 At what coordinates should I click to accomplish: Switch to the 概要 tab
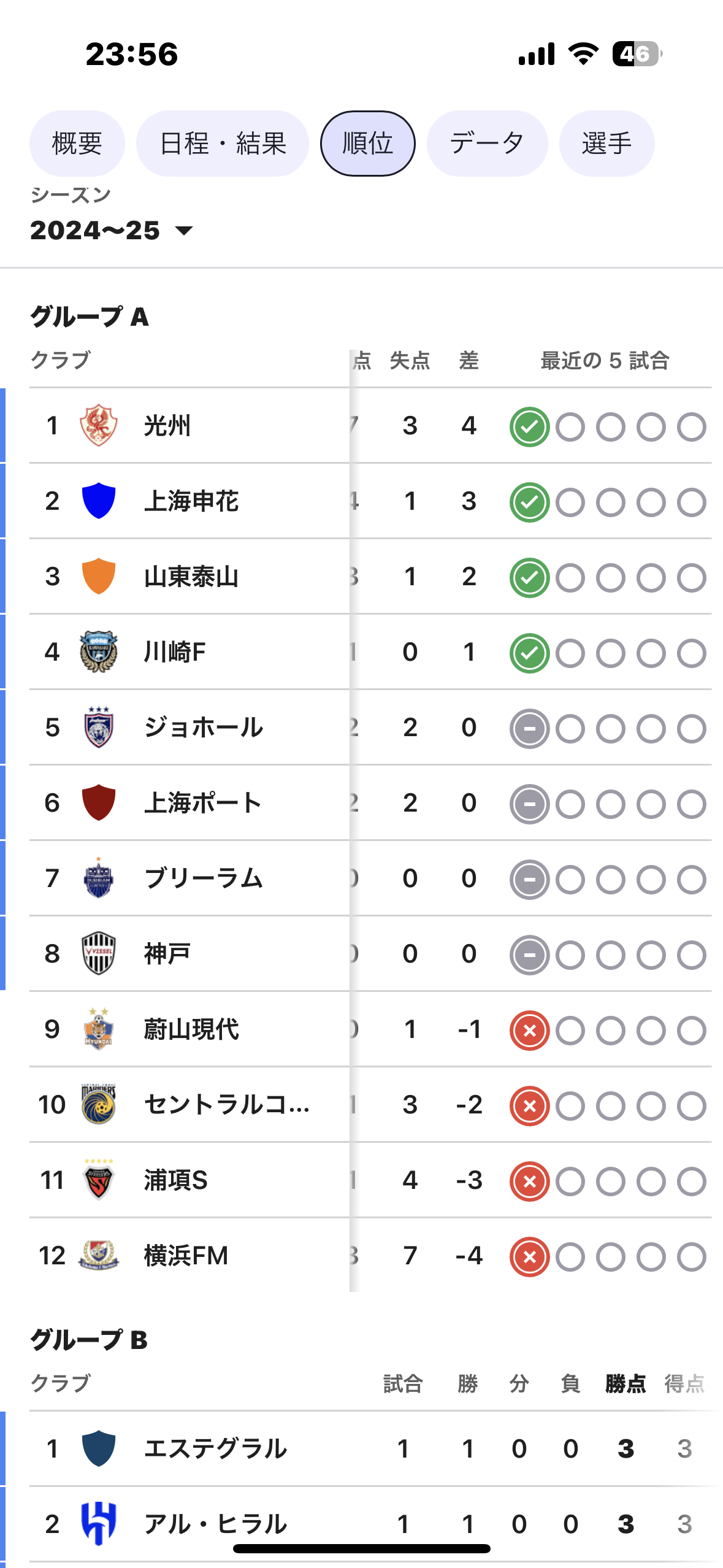pyautogui.click(x=77, y=144)
